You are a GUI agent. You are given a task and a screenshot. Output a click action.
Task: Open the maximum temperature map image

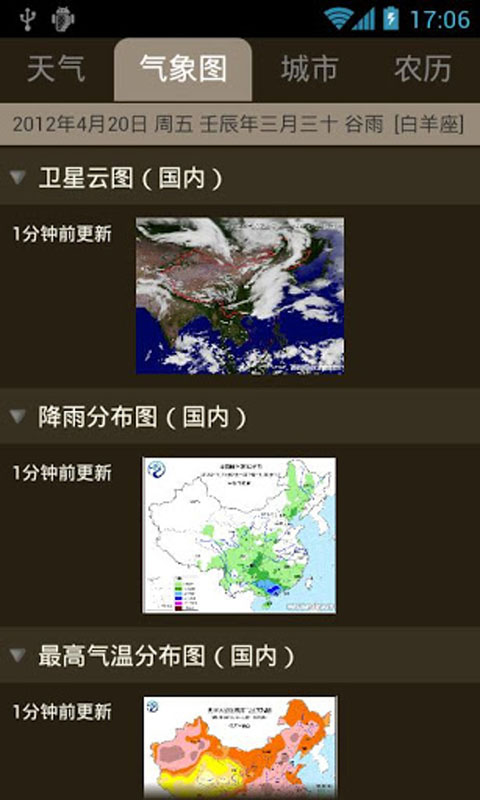click(x=240, y=748)
